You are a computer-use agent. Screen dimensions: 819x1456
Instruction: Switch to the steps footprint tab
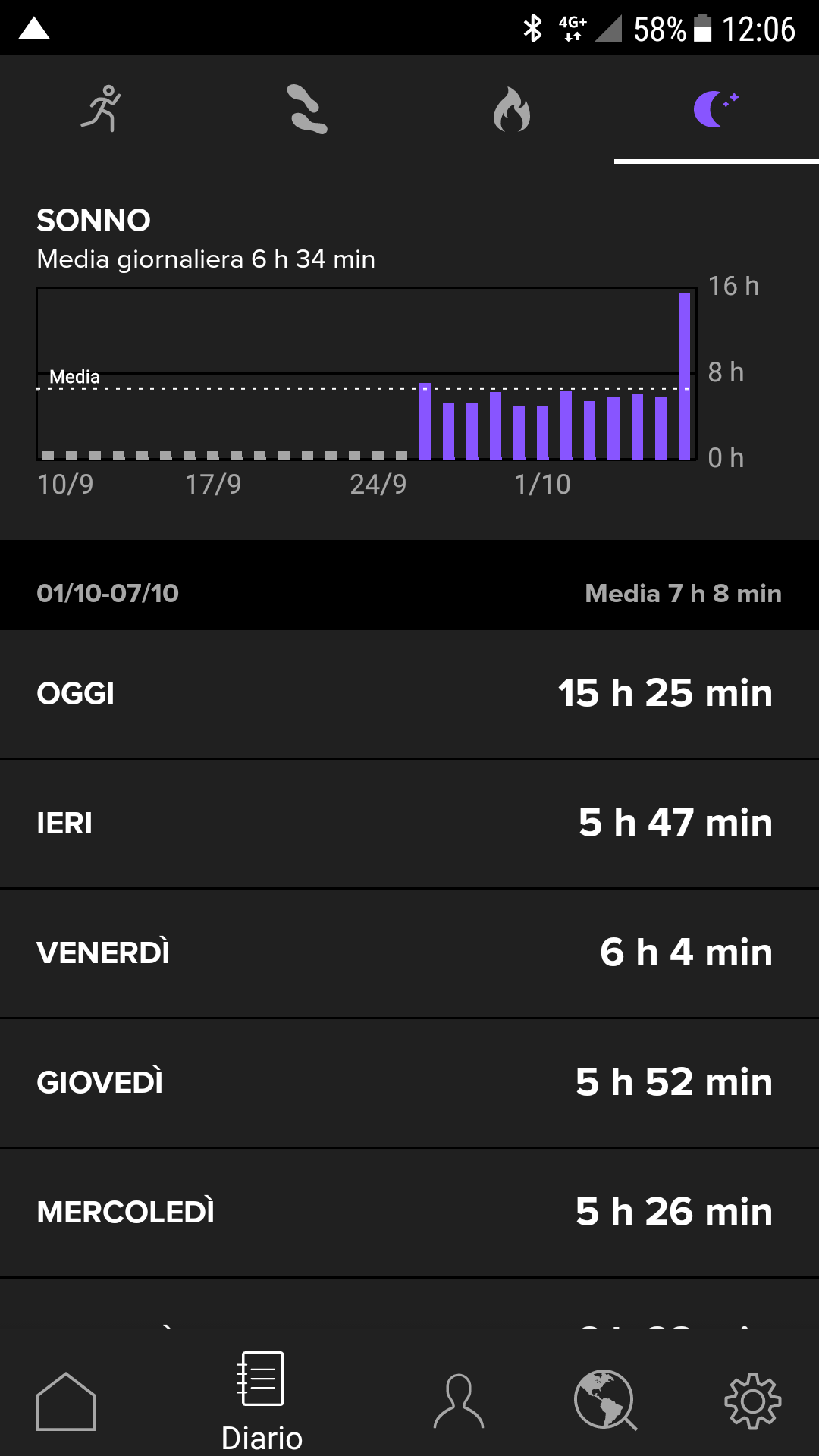point(307,108)
